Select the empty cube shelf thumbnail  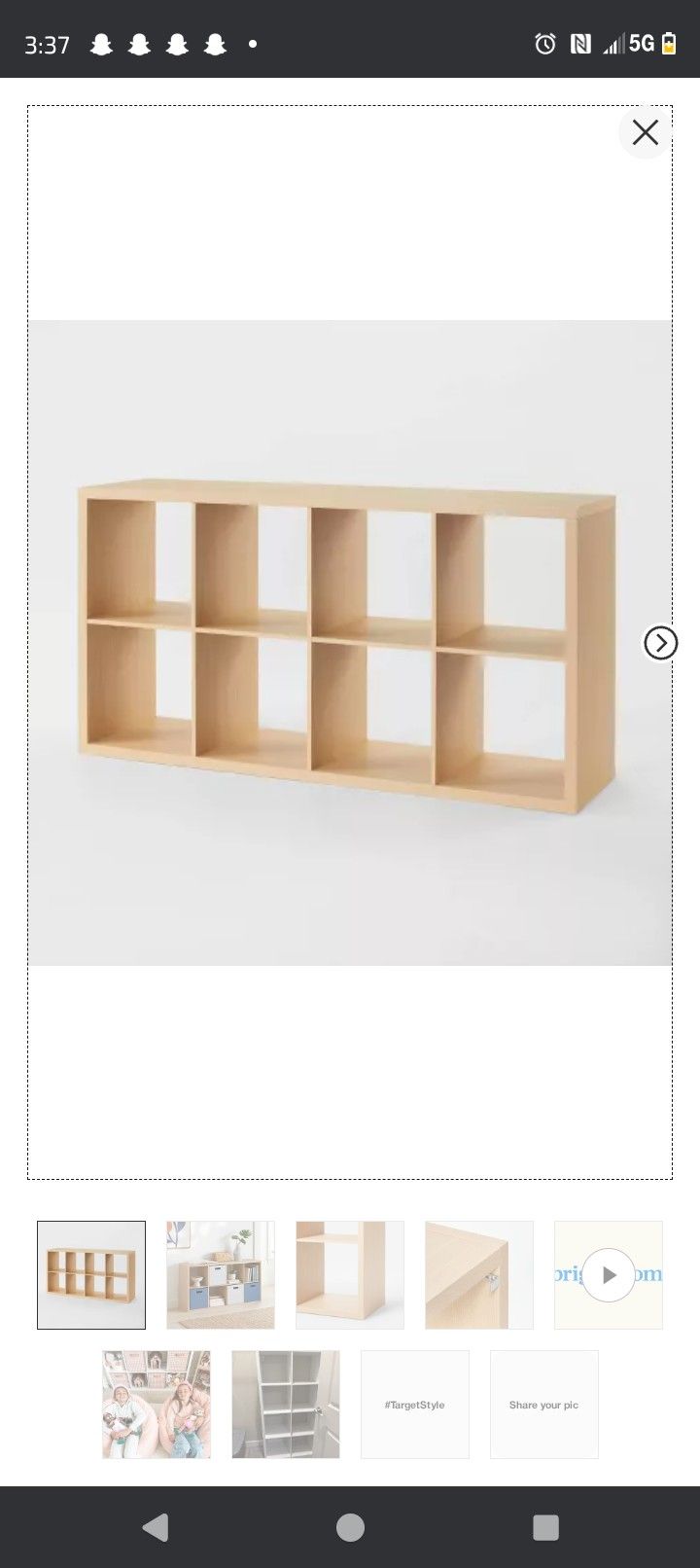[x=91, y=1275]
